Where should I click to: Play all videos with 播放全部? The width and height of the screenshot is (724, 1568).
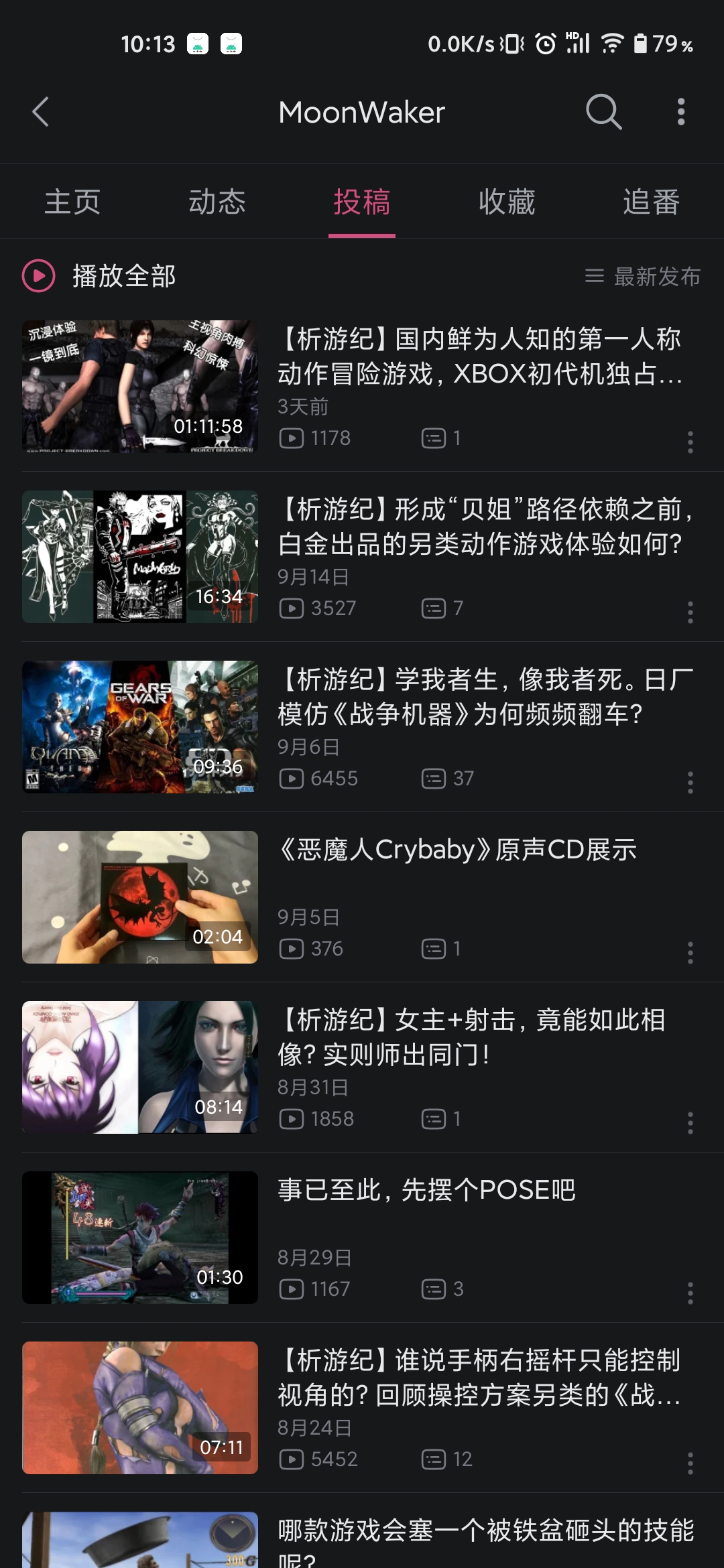click(x=99, y=276)
